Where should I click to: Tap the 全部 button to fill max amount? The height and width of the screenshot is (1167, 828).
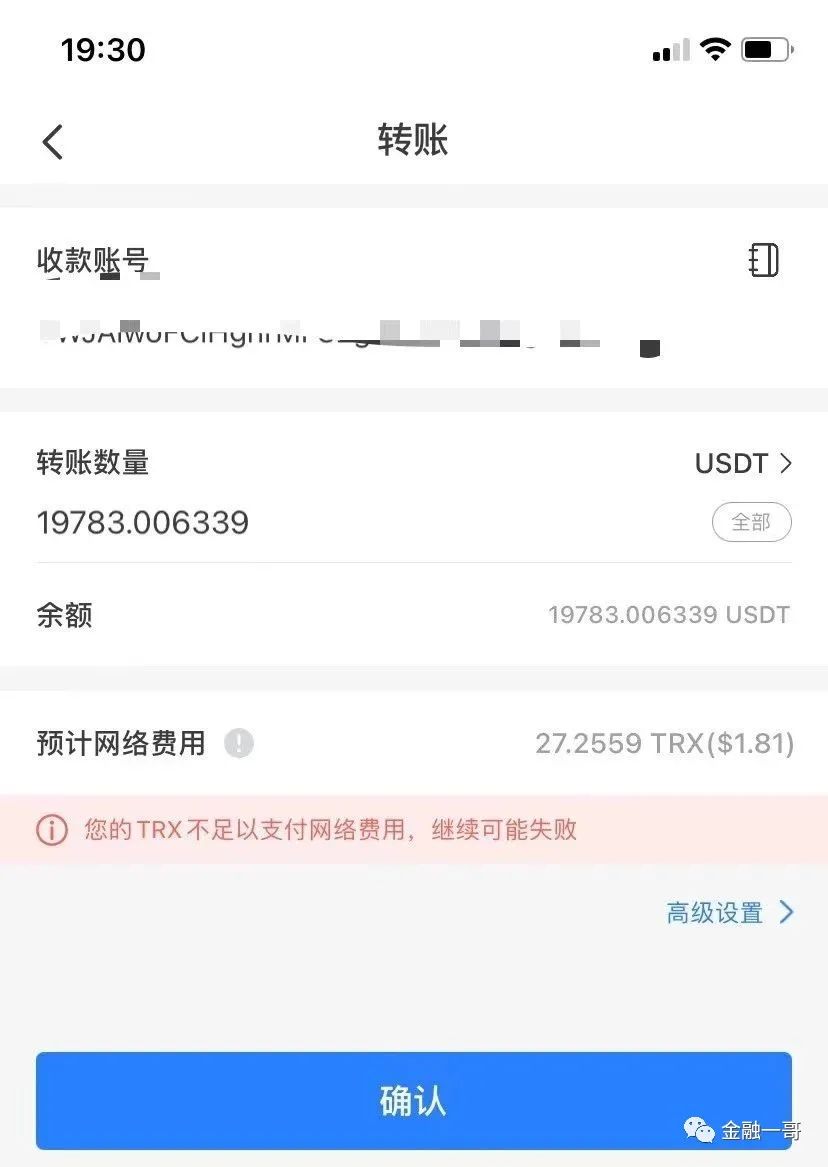coord(751,522)
